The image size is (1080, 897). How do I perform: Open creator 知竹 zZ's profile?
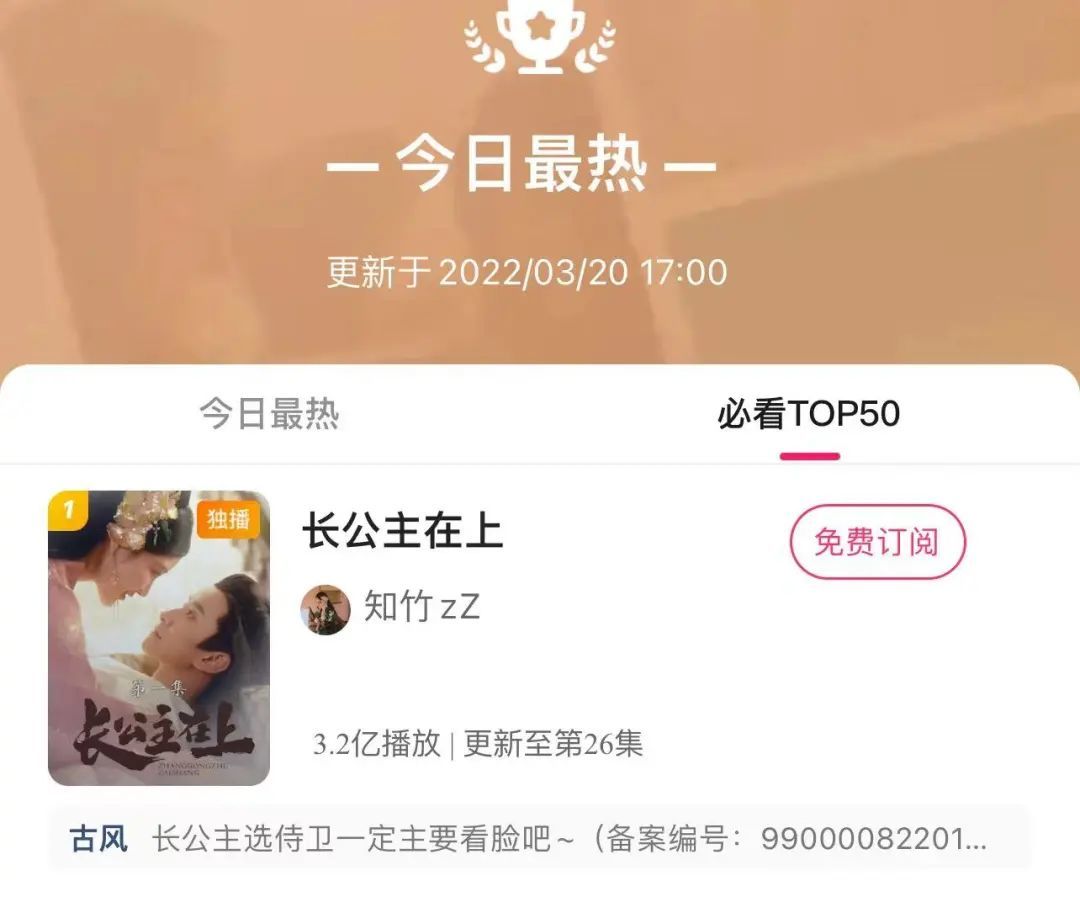pyautogui.click(x=391, y=608)
